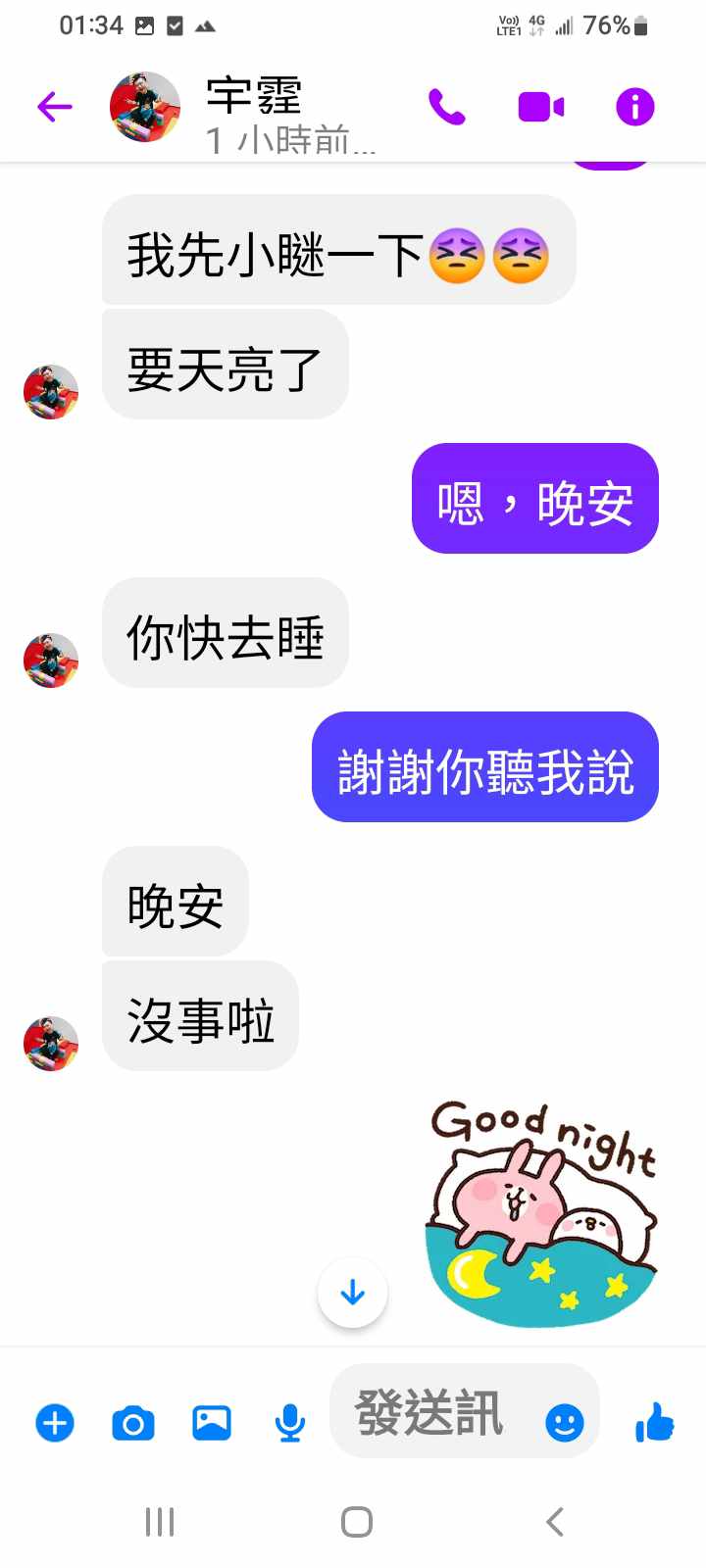Screen dimensions: 706x1568
Task: Open the emoji and sticker picker
Action: (564, 1421)
